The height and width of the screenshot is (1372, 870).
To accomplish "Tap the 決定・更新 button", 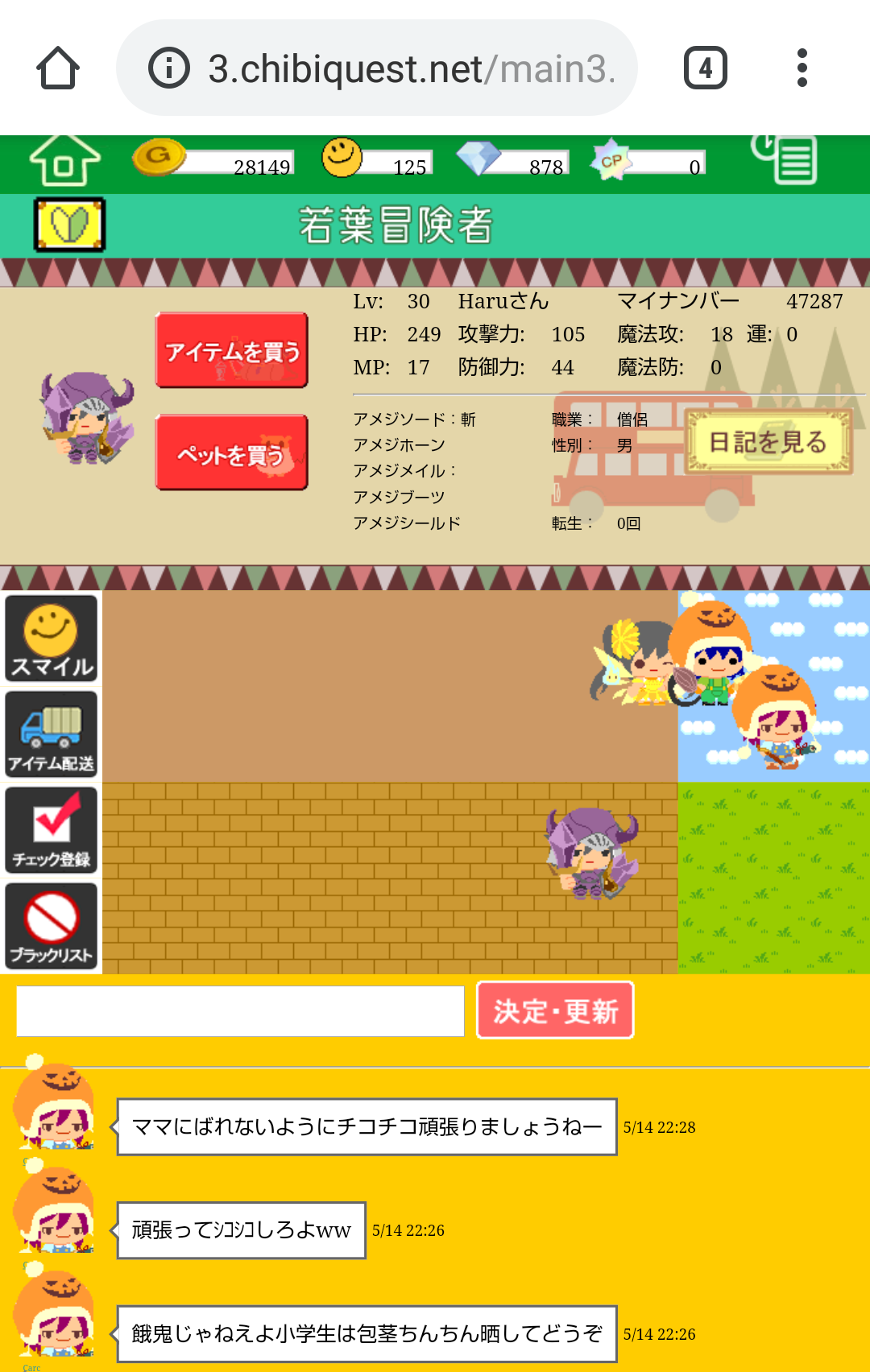I will (x=555, y=1010).
